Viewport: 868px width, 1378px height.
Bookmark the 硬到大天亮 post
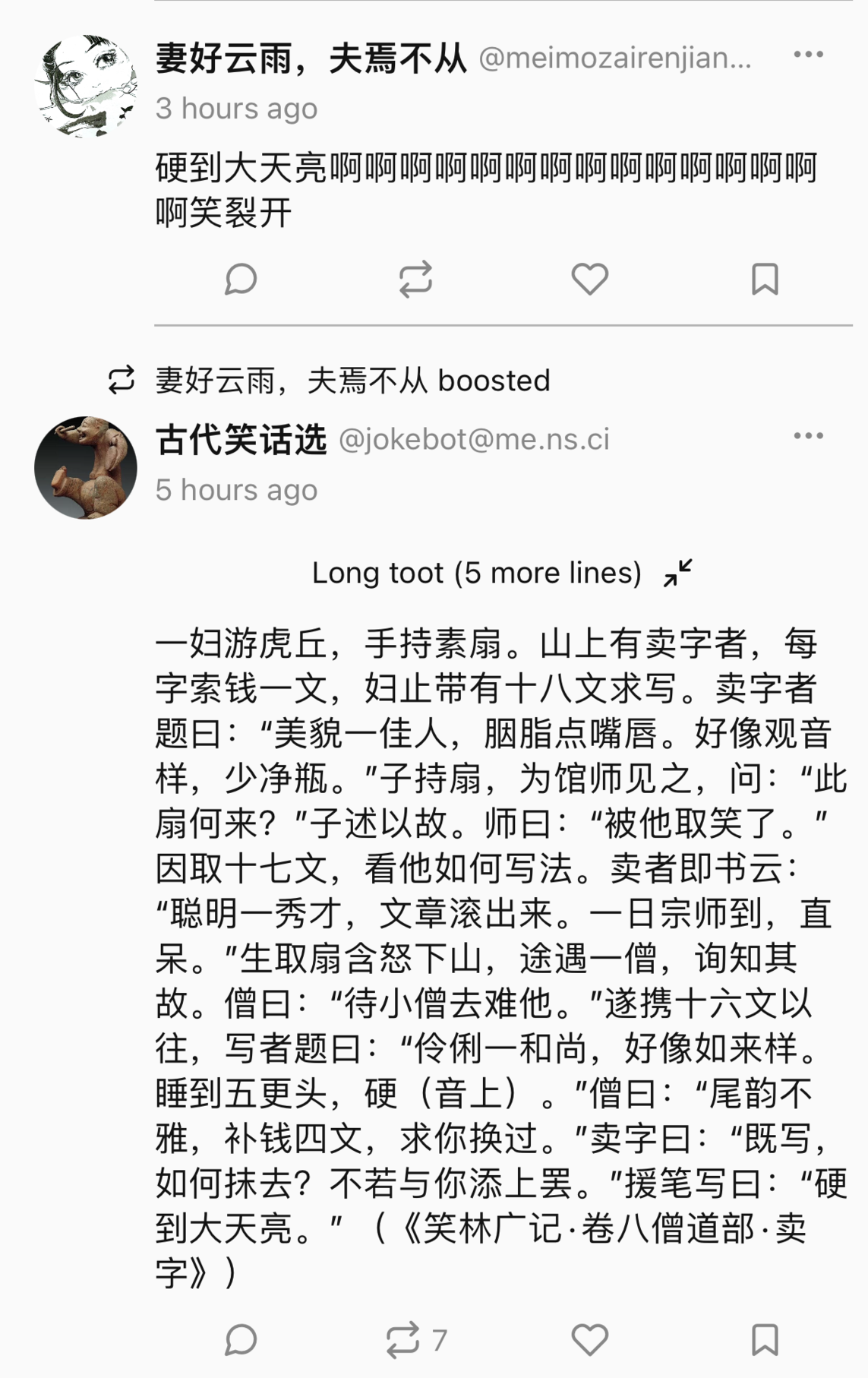click(764, 279)
